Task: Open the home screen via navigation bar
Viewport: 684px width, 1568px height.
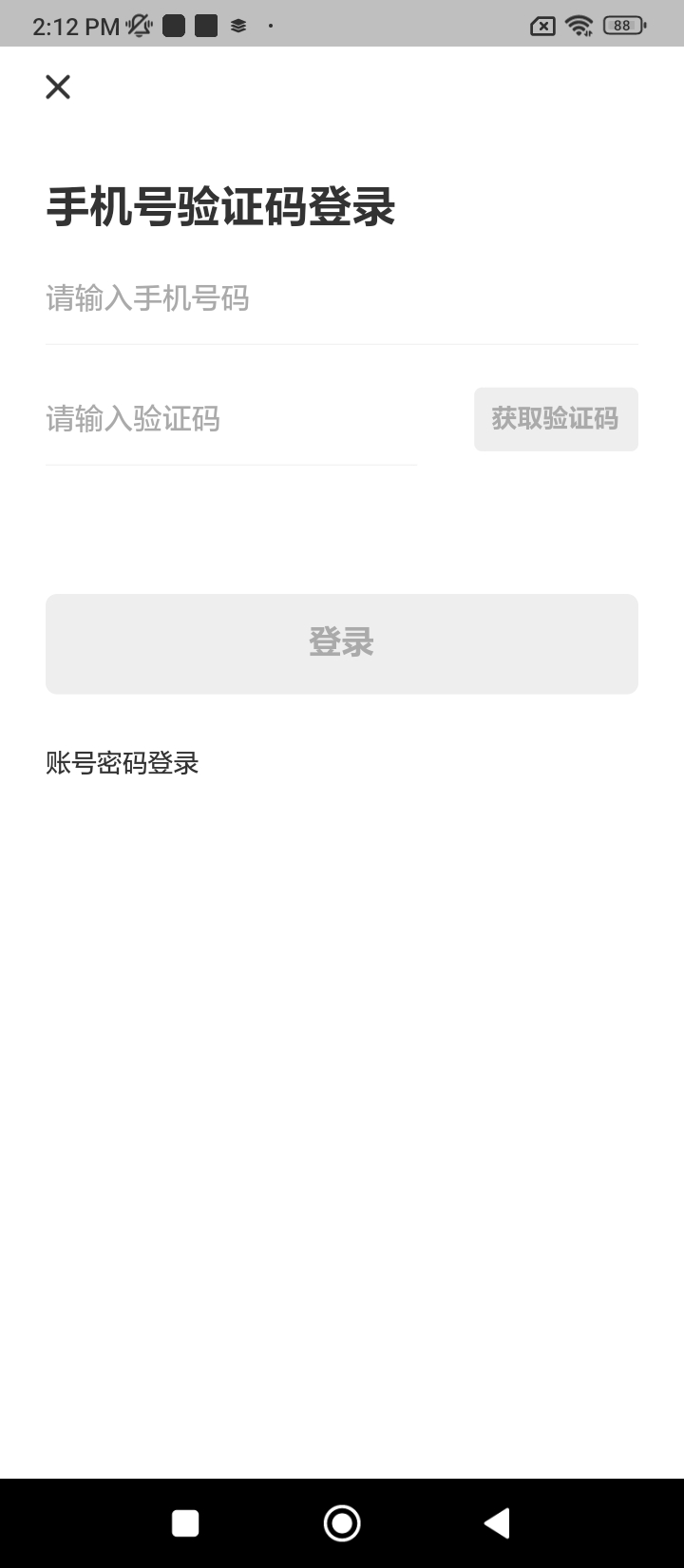Action: coord(342,1523)
